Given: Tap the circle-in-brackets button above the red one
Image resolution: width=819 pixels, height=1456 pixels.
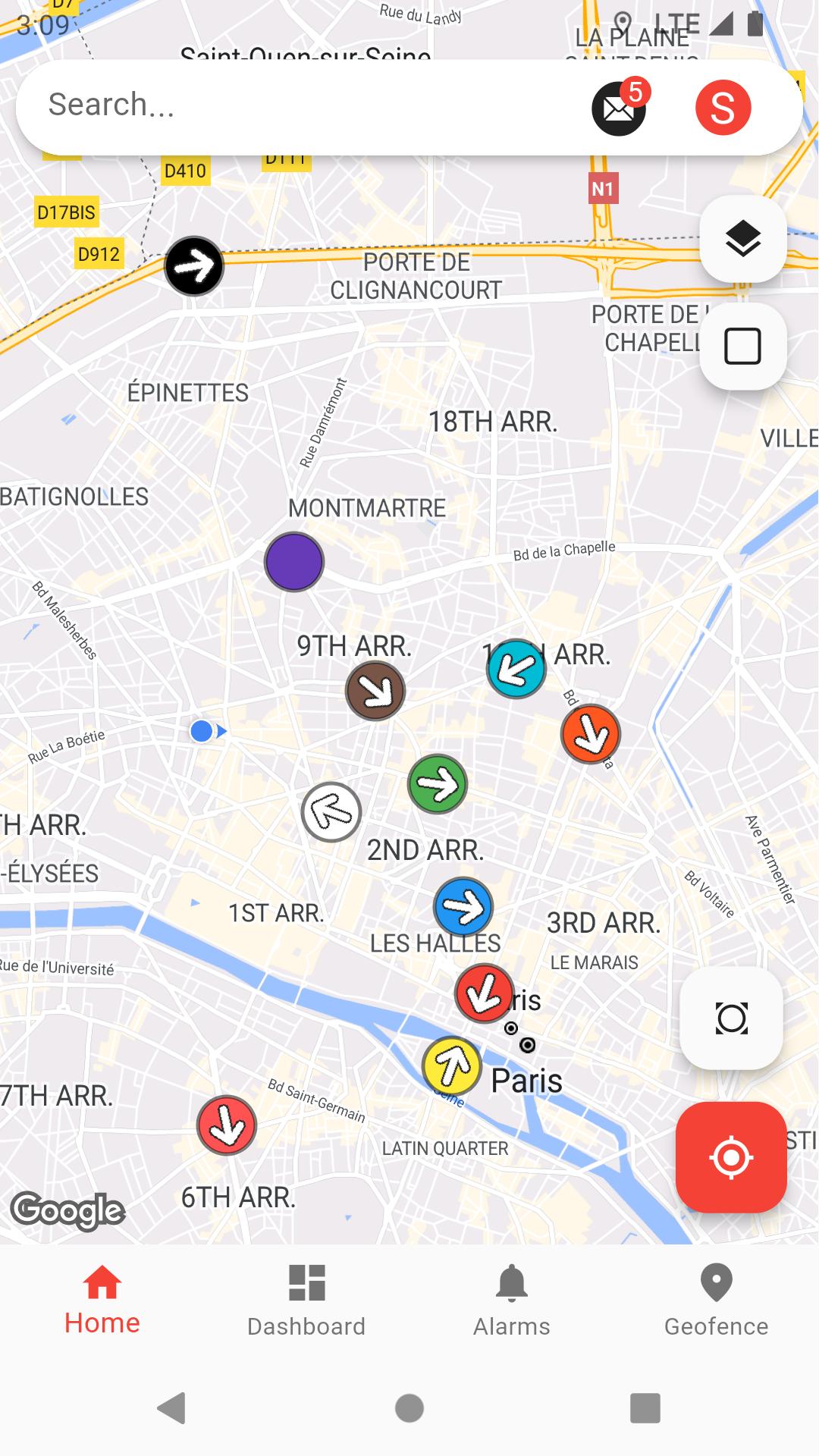Looking at the screenshot, I should pyautogui.click(x=732, y=1018).
